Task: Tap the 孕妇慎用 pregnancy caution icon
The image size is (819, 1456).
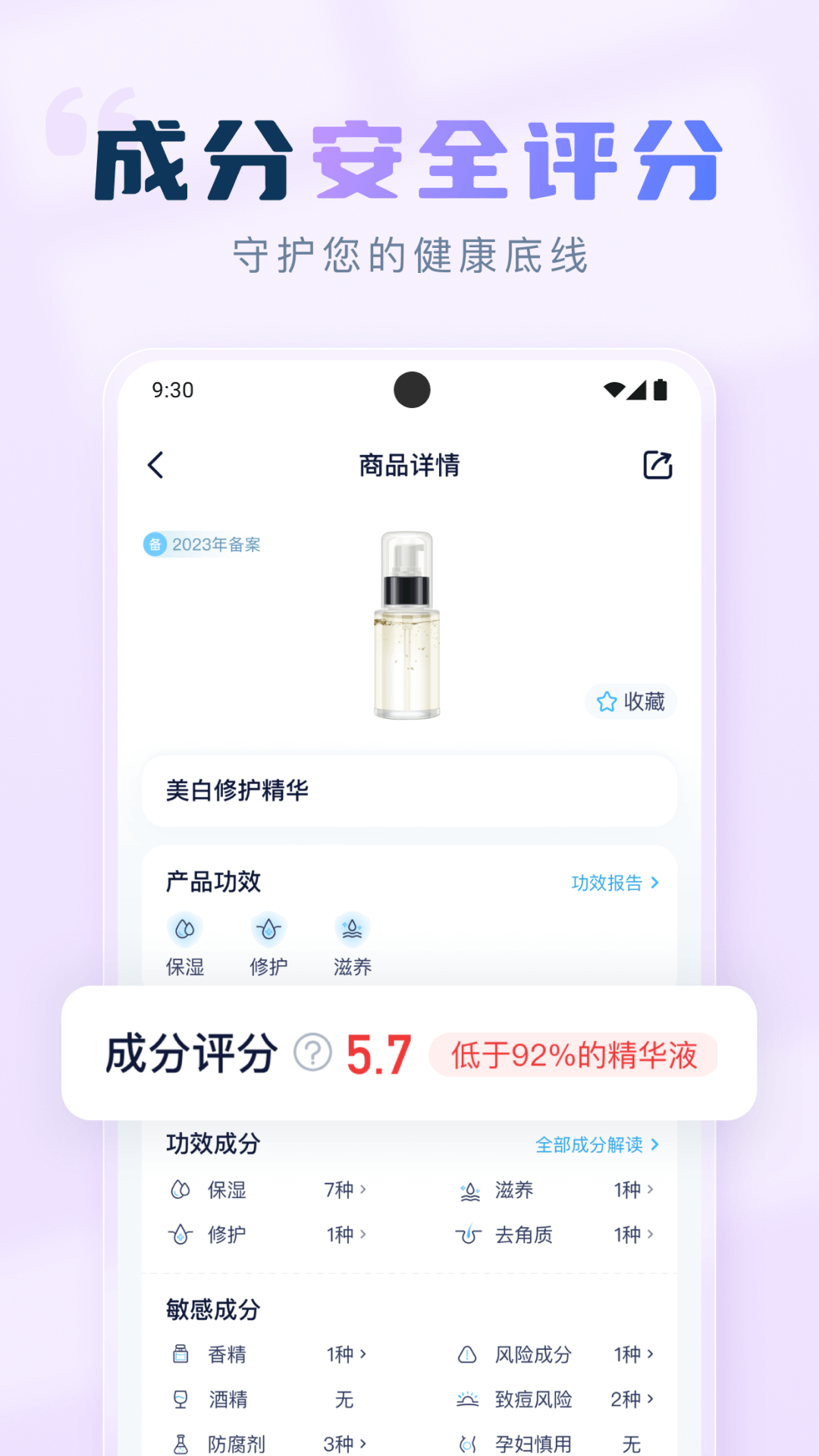Action: click(469, 1443)
